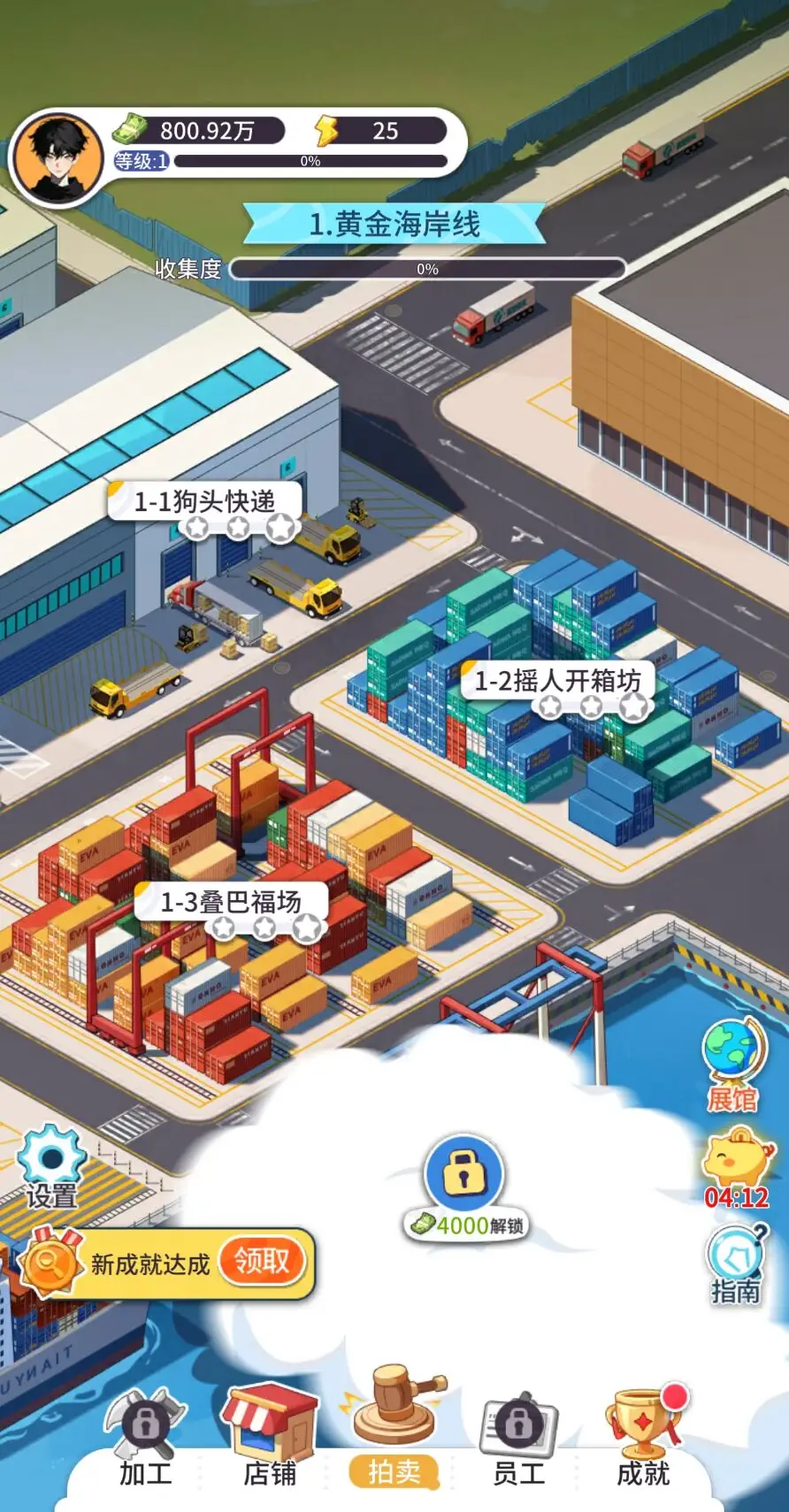Go to the 成就 achievements tab
789x1512 pixels.
click(643, 1438)
